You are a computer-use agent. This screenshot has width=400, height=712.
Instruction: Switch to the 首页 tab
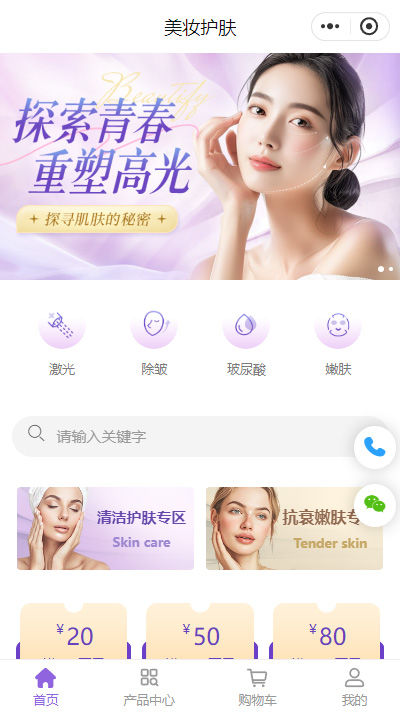tap(46, 687)
